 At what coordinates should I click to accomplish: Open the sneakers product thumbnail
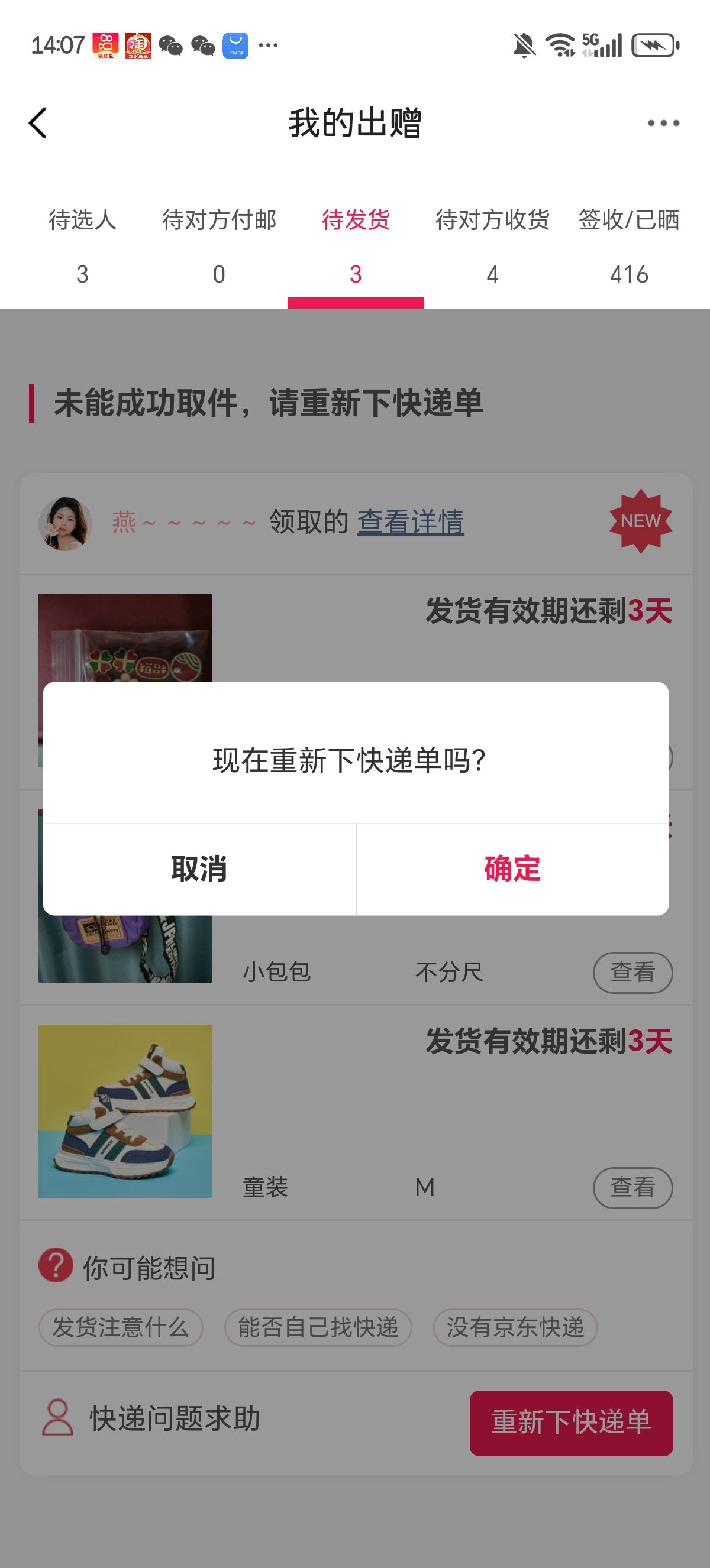125,1111
